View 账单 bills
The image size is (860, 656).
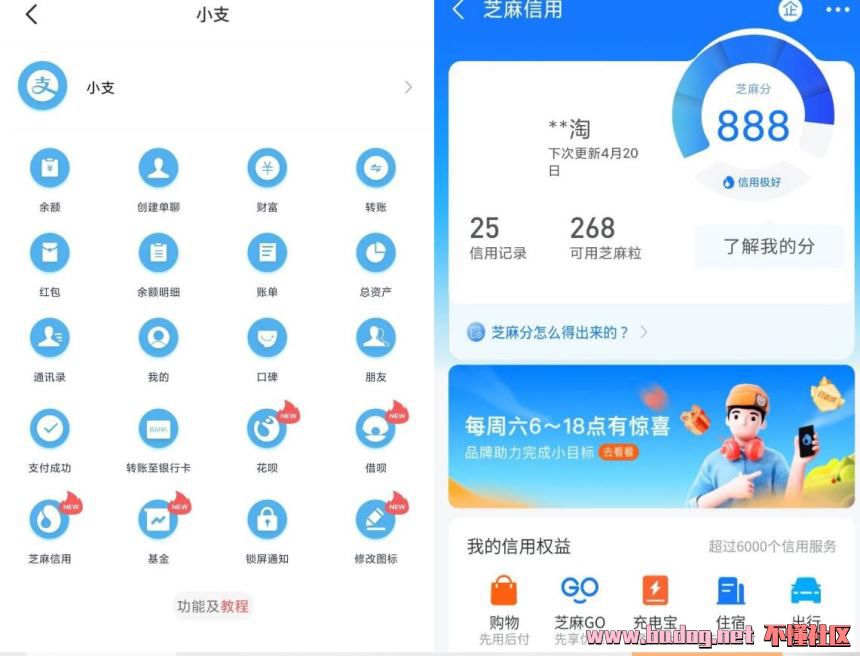[267, 254]
